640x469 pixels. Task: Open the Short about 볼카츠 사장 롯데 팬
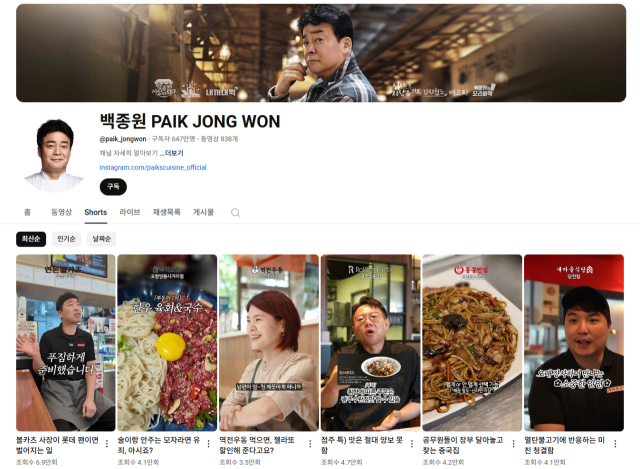tap(65, 342)
